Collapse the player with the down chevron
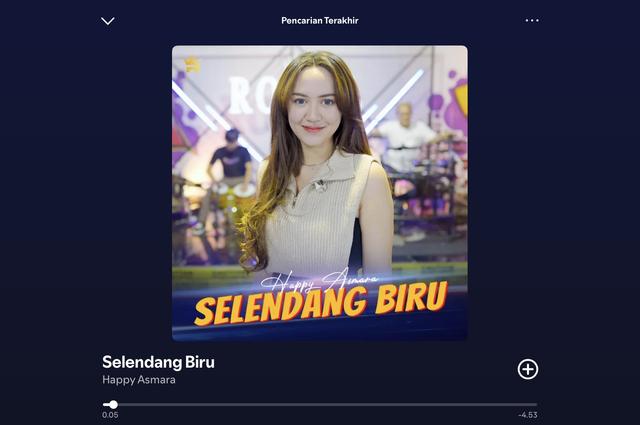The height and width of the screenshot is (425, 640). (108, 21)
